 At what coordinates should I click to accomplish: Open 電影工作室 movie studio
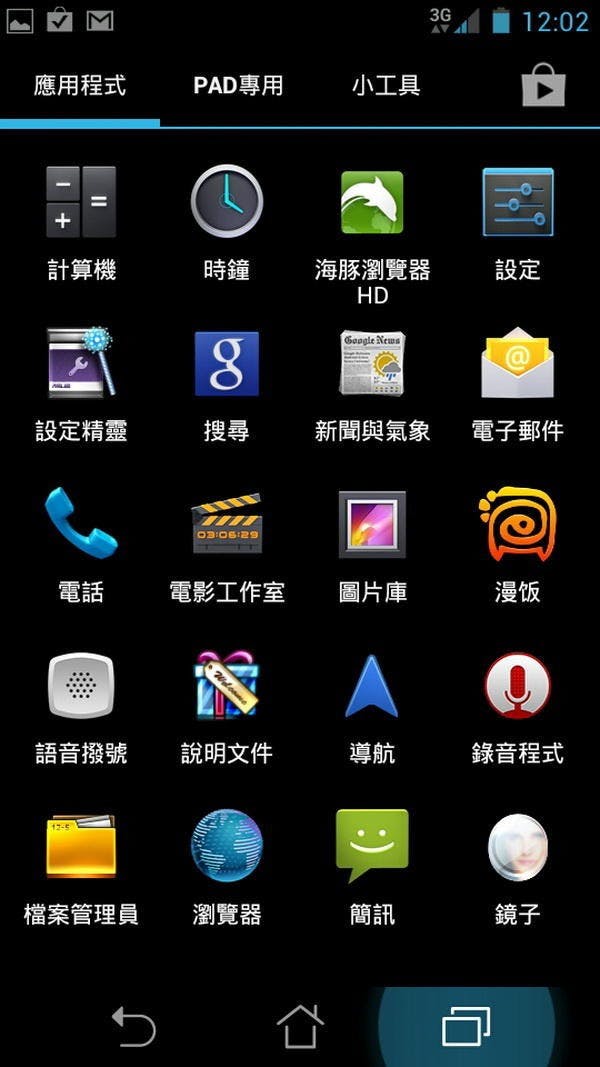227,524
